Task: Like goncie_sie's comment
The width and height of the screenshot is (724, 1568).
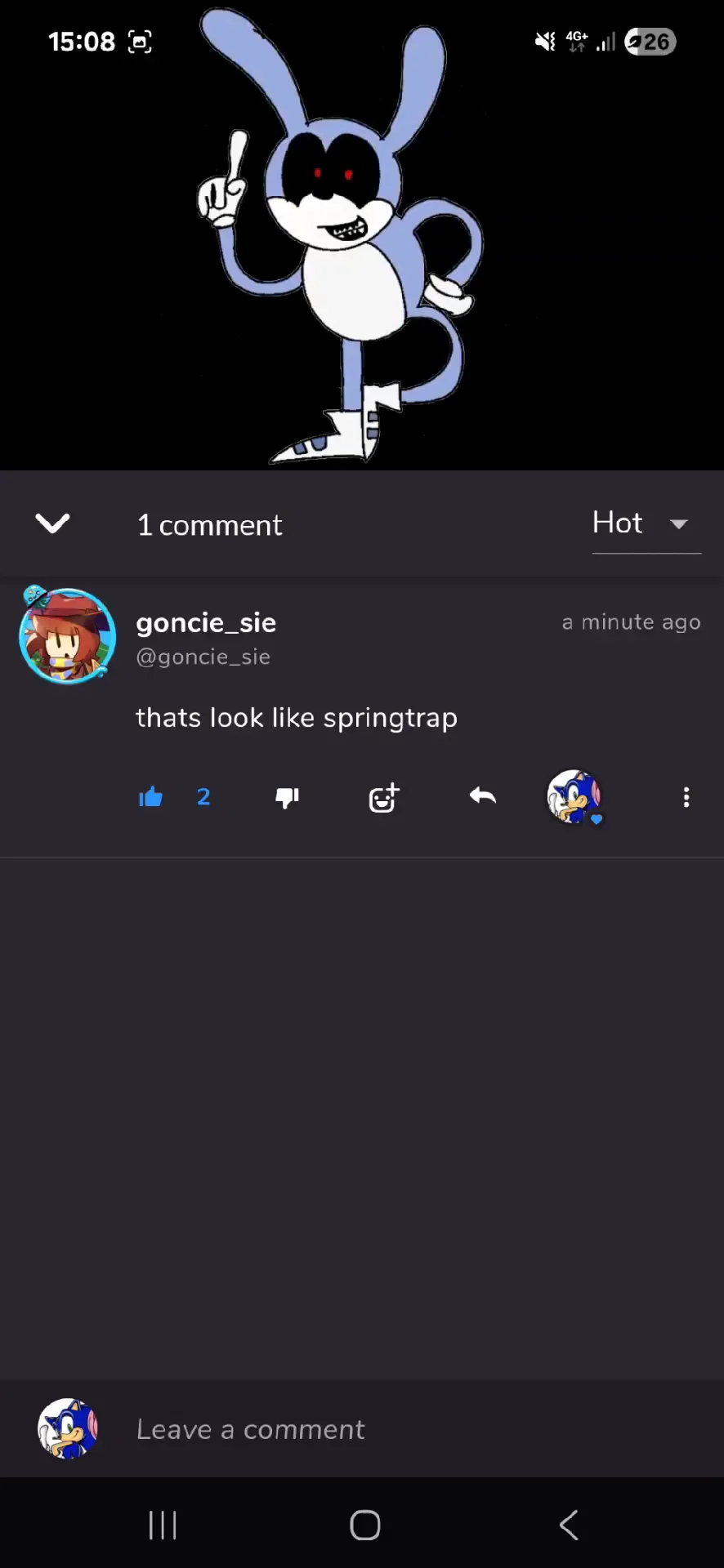Action: click(x=151, y=797)
